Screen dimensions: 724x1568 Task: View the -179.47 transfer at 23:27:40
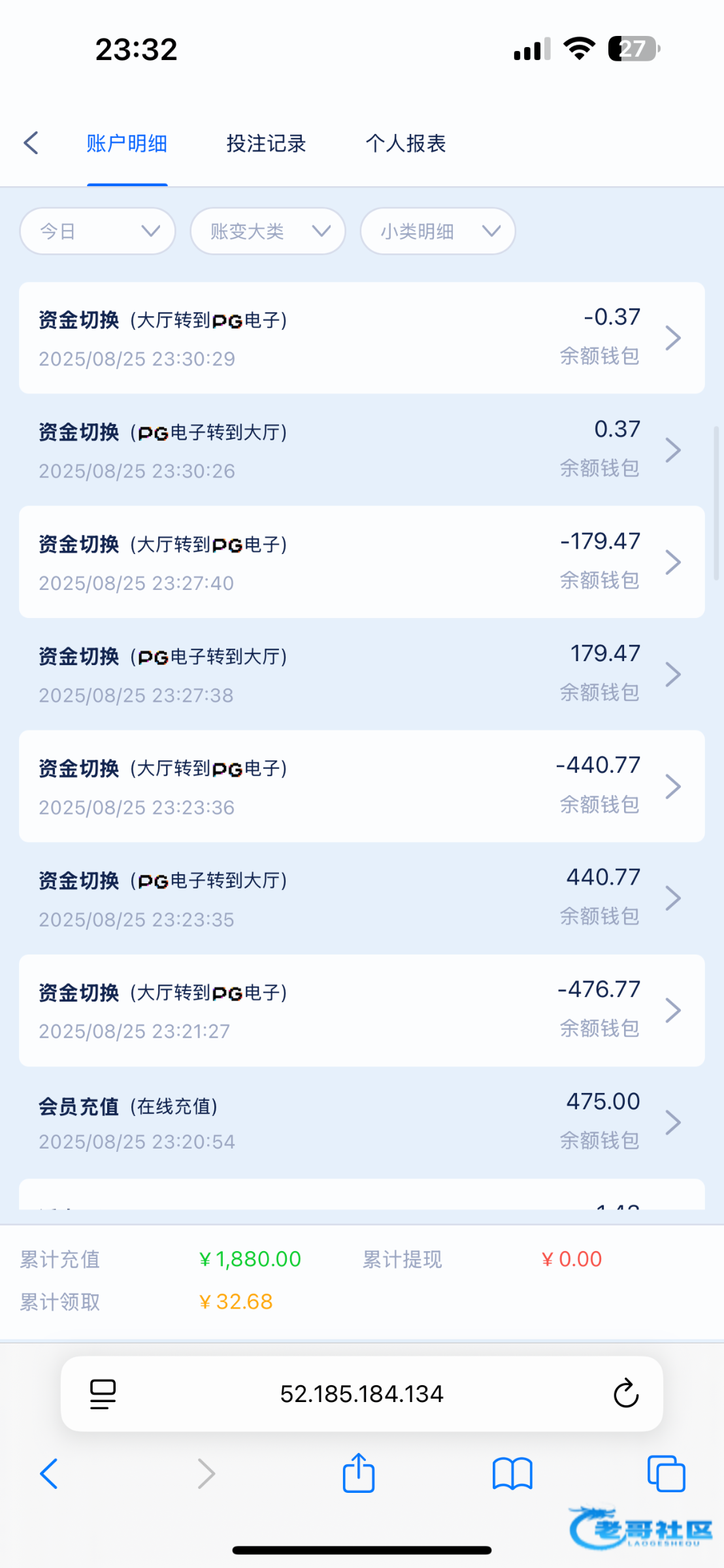pos(362,562)
